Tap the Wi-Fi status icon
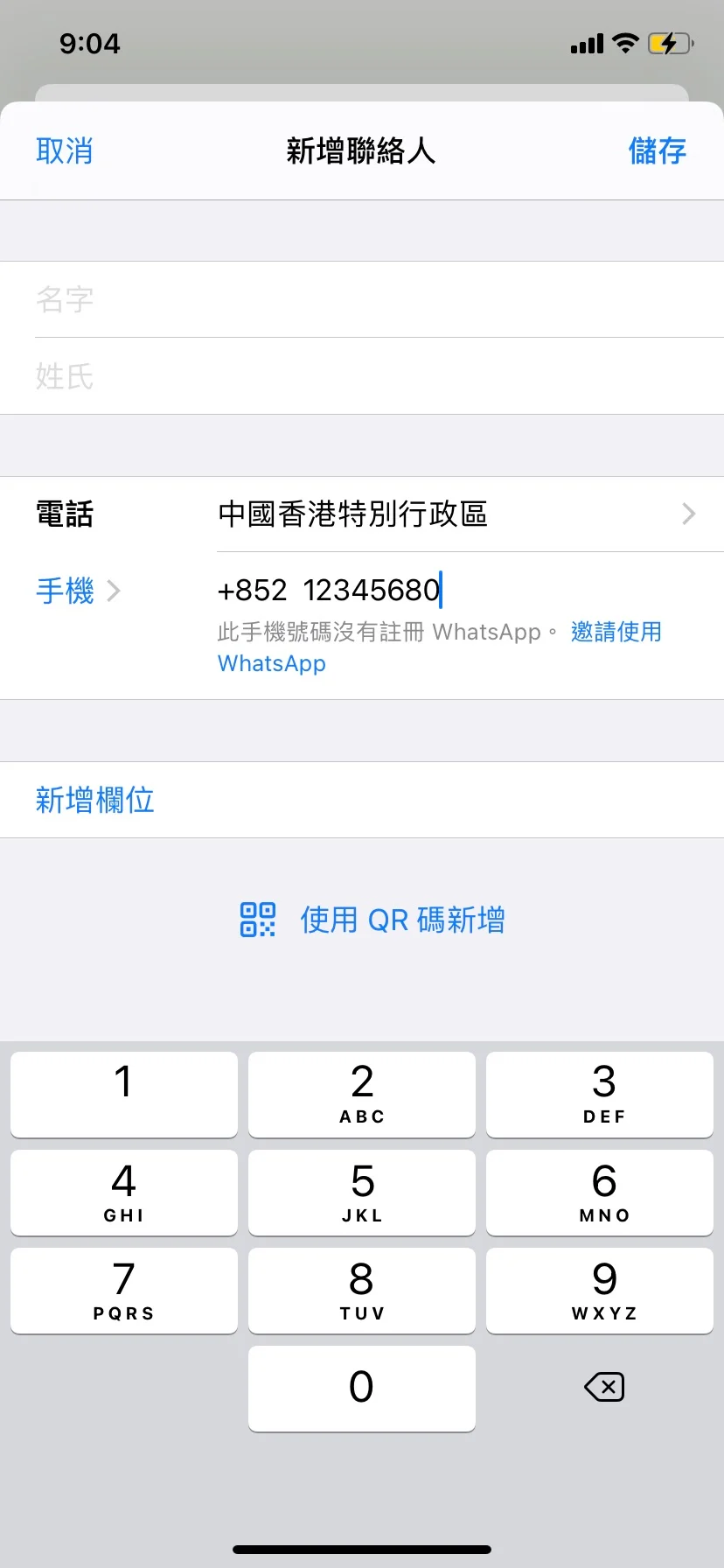 coord(627,42)
